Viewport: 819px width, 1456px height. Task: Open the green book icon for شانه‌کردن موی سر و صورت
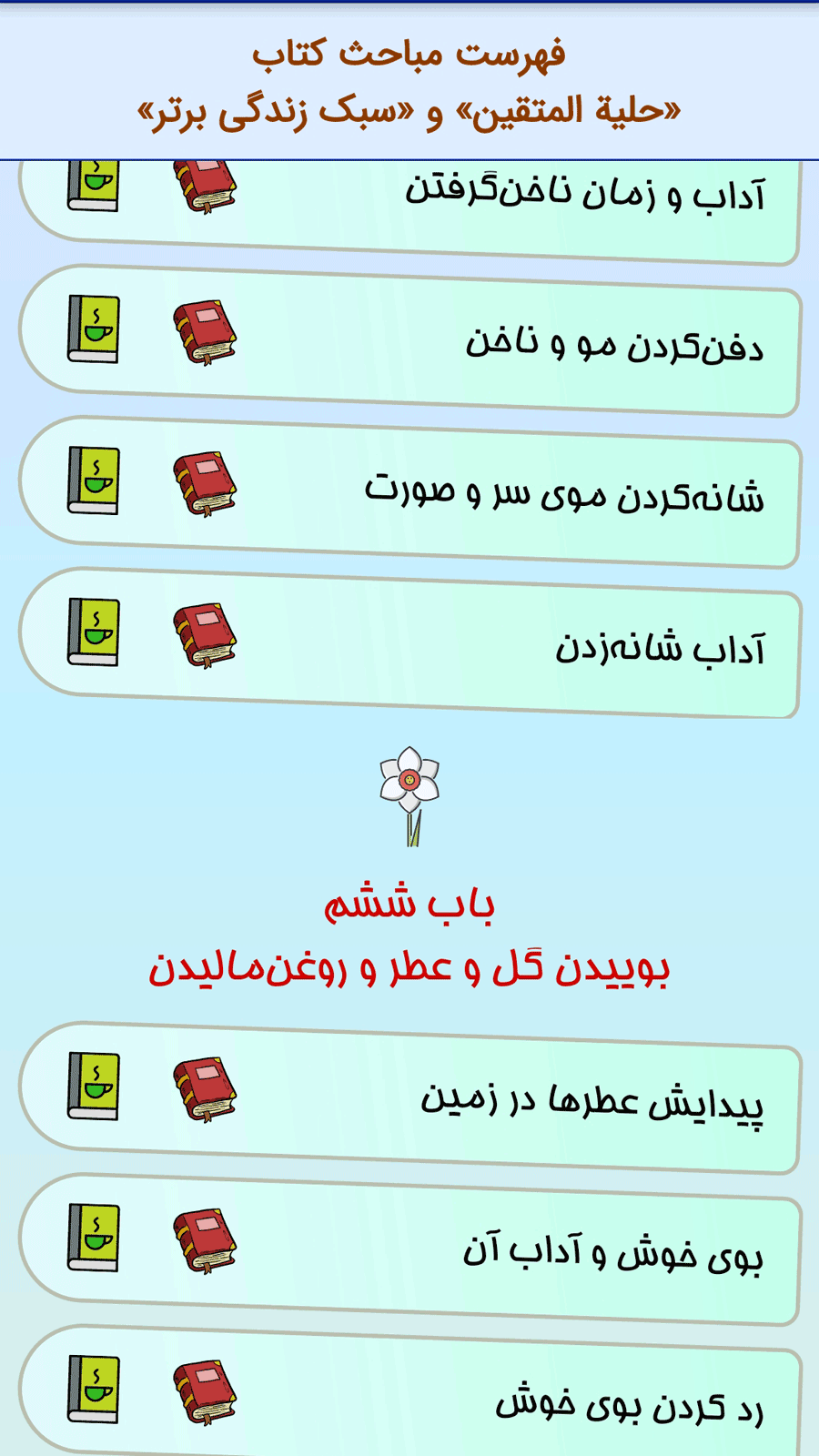coord(94,480)
